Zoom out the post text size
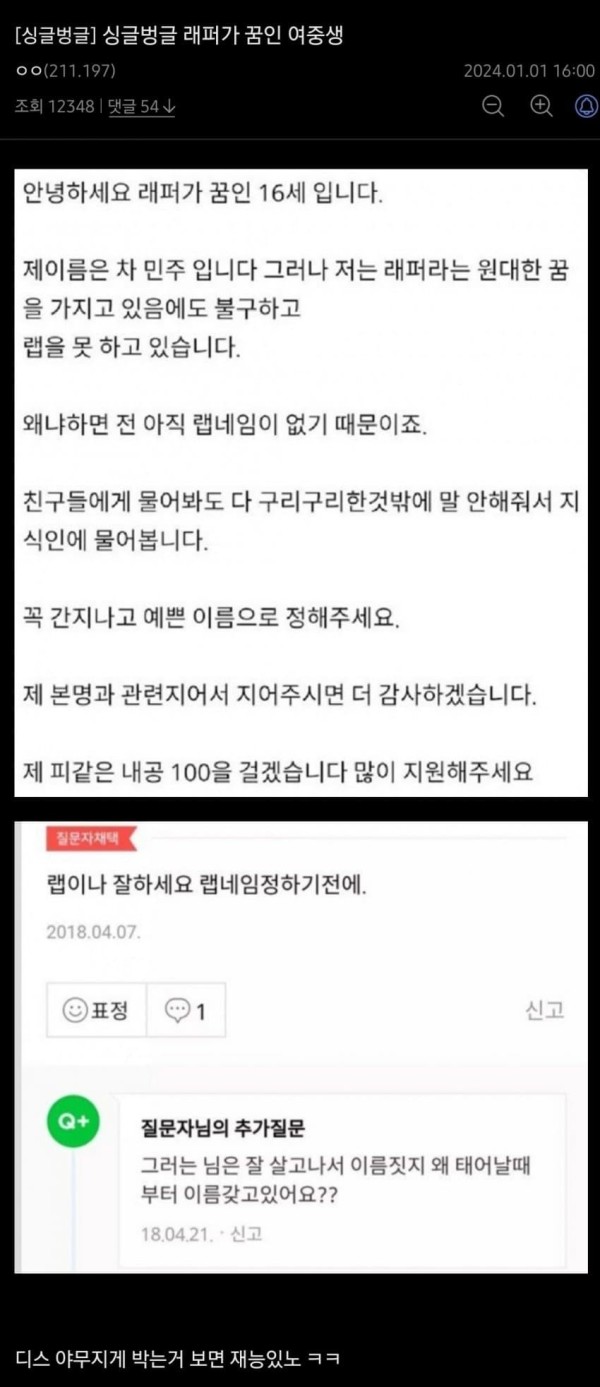Screen dimensions: 600x1387 (493, 106)
